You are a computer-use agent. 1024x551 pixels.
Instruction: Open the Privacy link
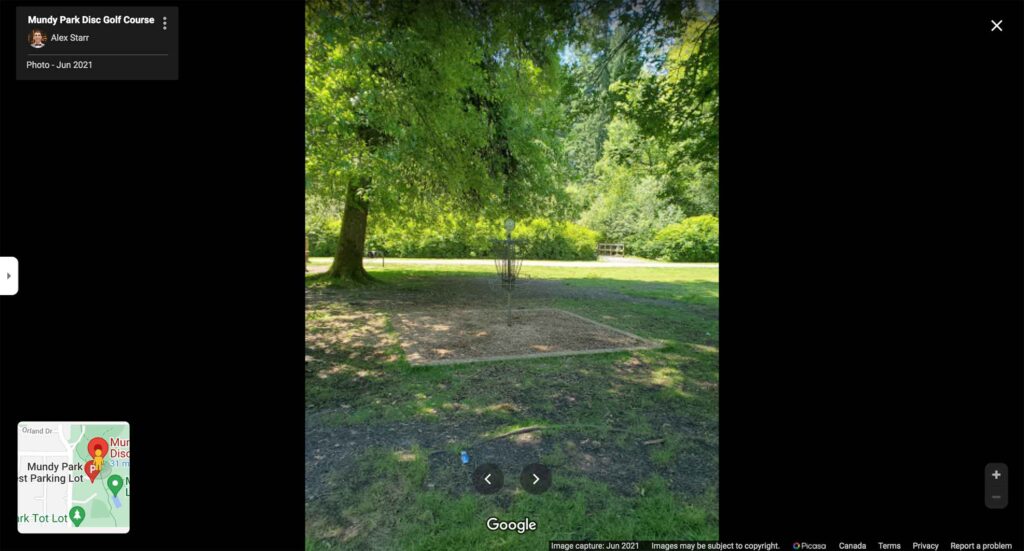coord(925,546)
